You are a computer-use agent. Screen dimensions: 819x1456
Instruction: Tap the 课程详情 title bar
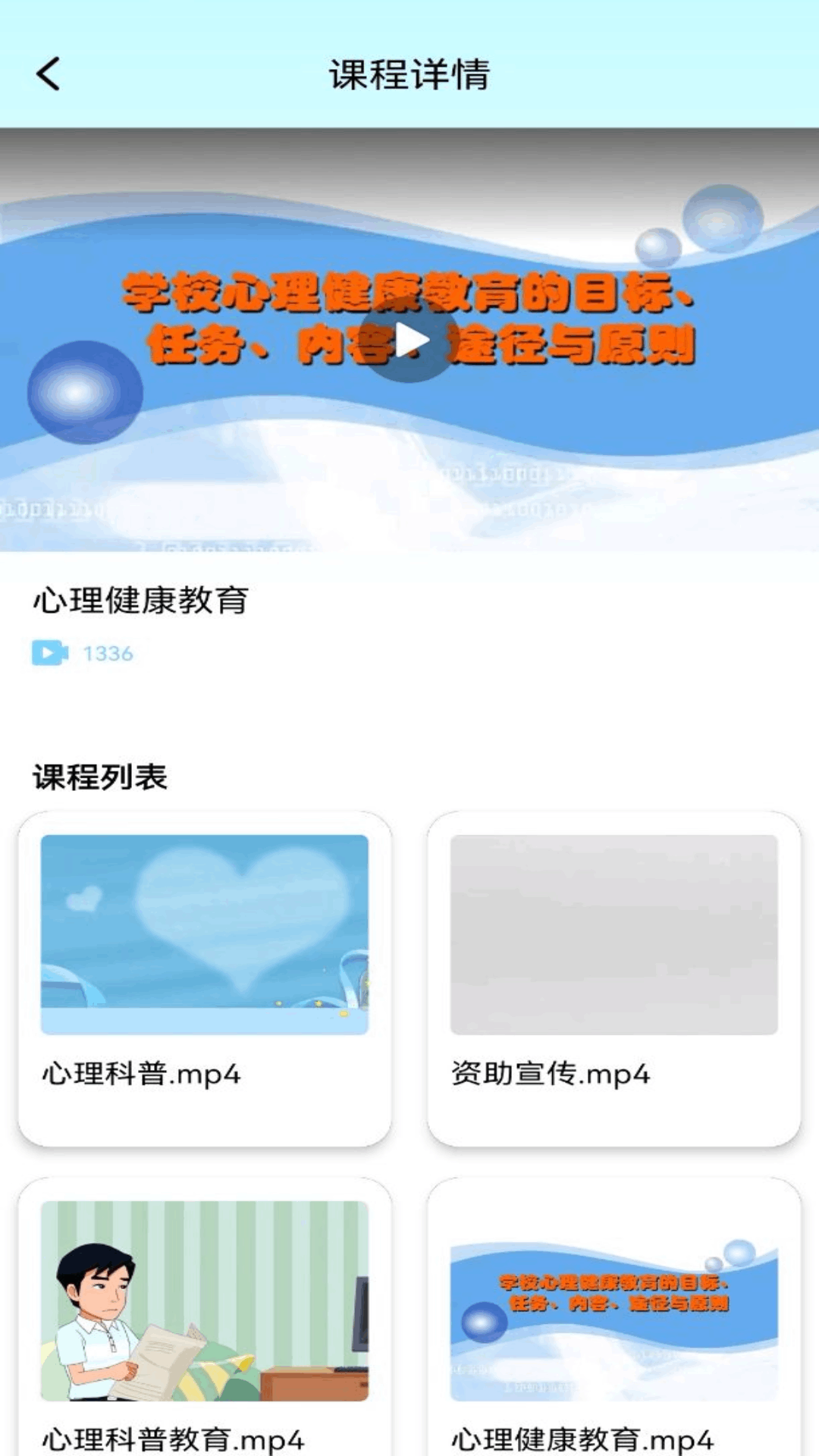(x=409, y=74)
